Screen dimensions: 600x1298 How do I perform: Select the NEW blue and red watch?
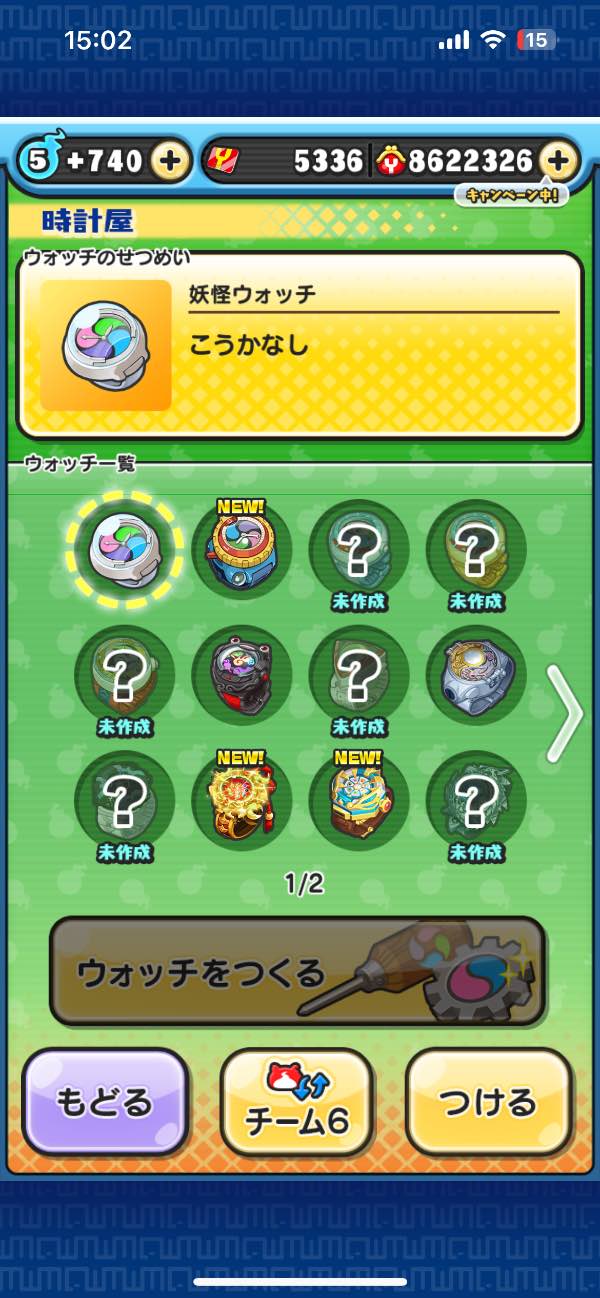point(241,548)
